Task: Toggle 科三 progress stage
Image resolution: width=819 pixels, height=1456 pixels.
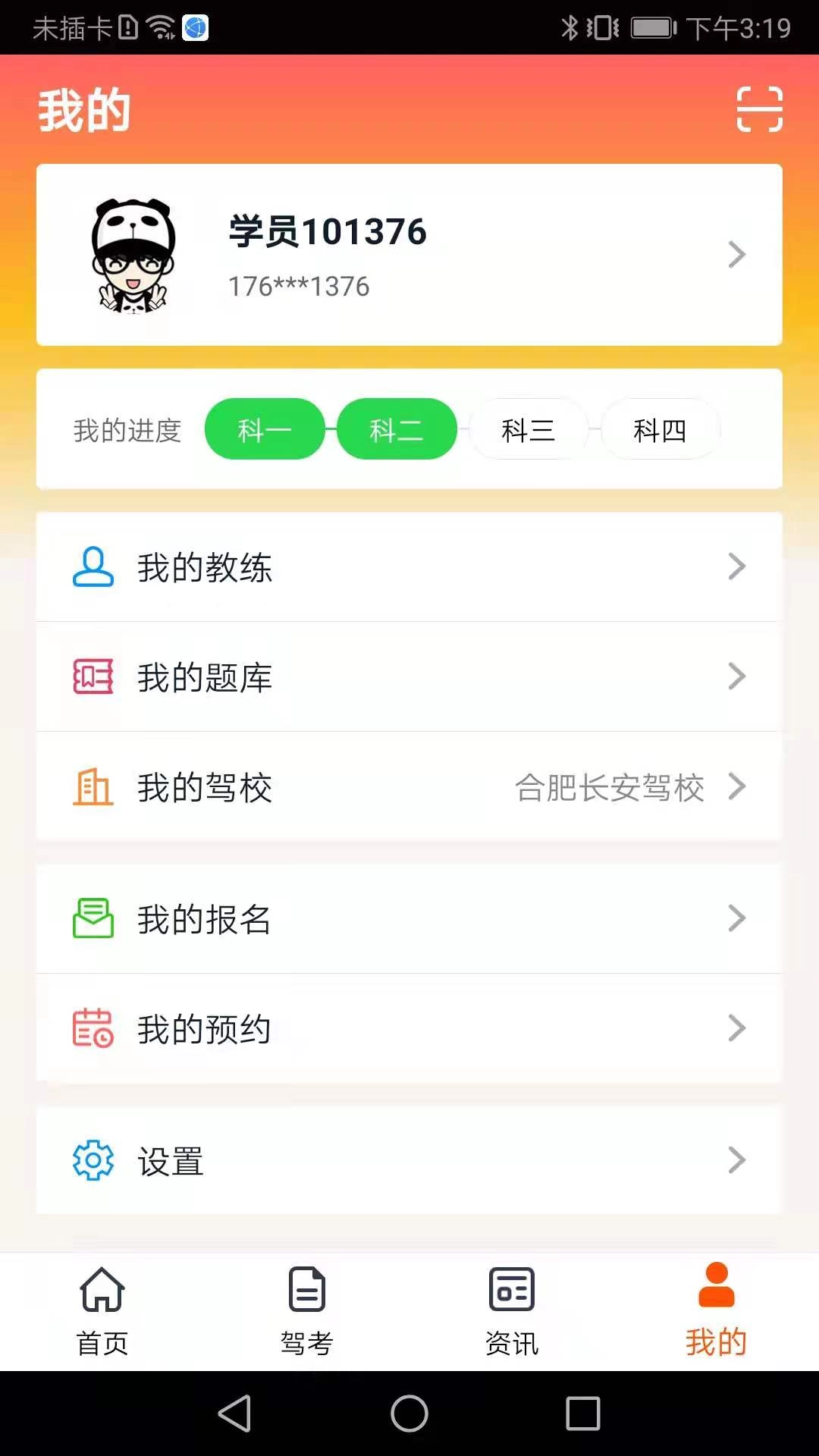Action: pyautogui.click(x=528, y=429)
